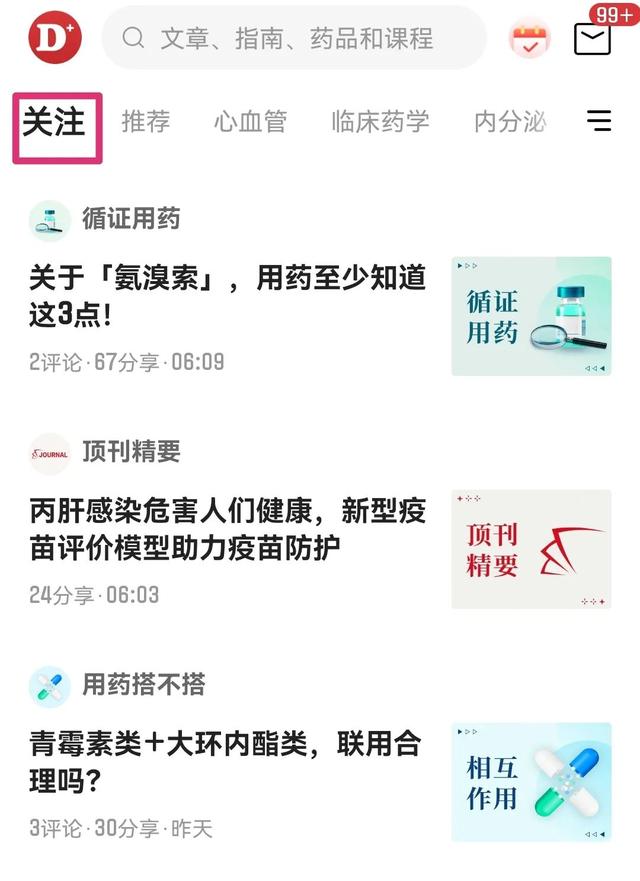This screenshot has height=881, width=640.
Task: Open the 用药搭不搭 channel
Action: tap(143, 685)
